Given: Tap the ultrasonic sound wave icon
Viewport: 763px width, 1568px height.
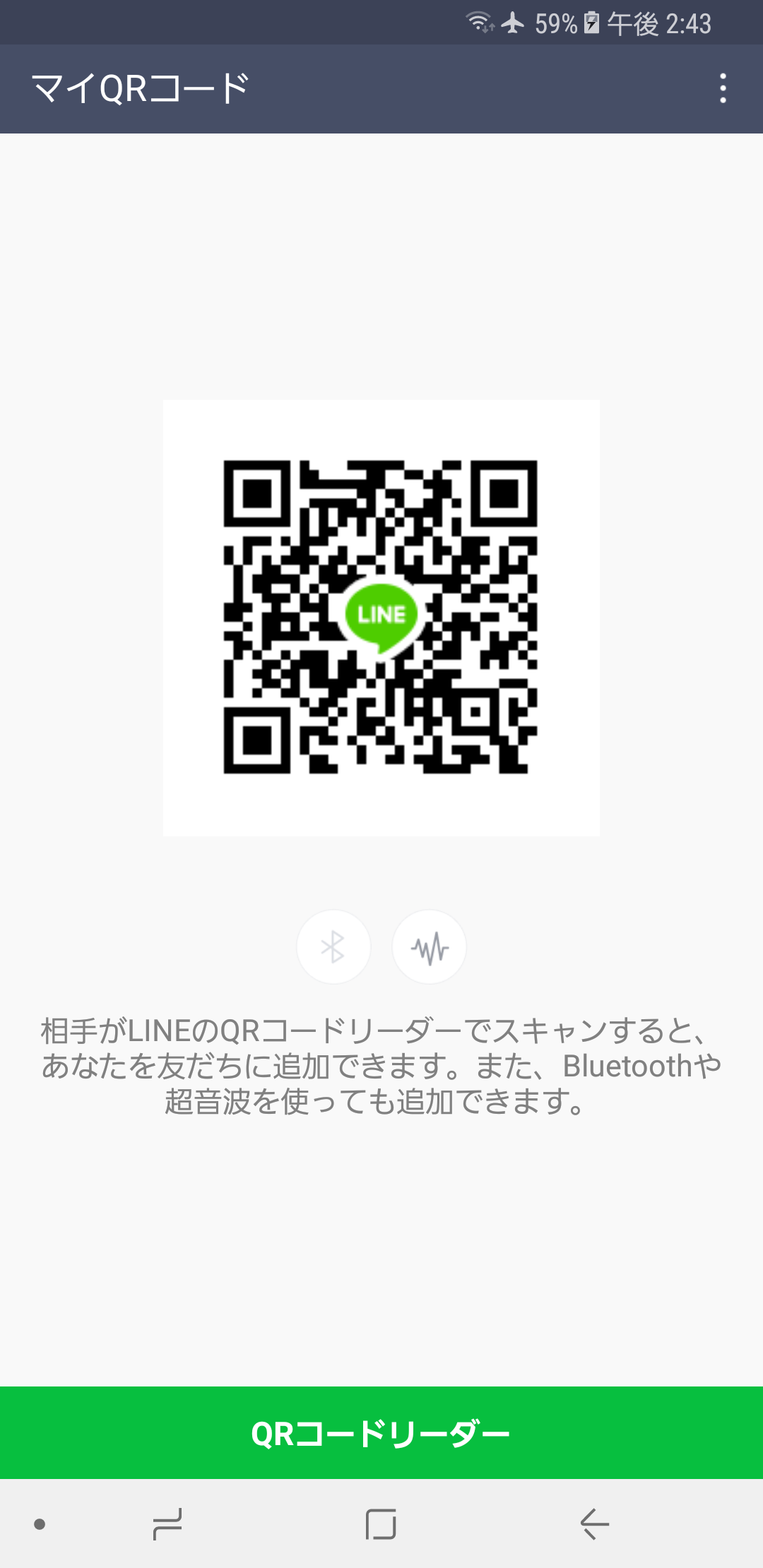Looking at the screenshot, I should (430, 947).
